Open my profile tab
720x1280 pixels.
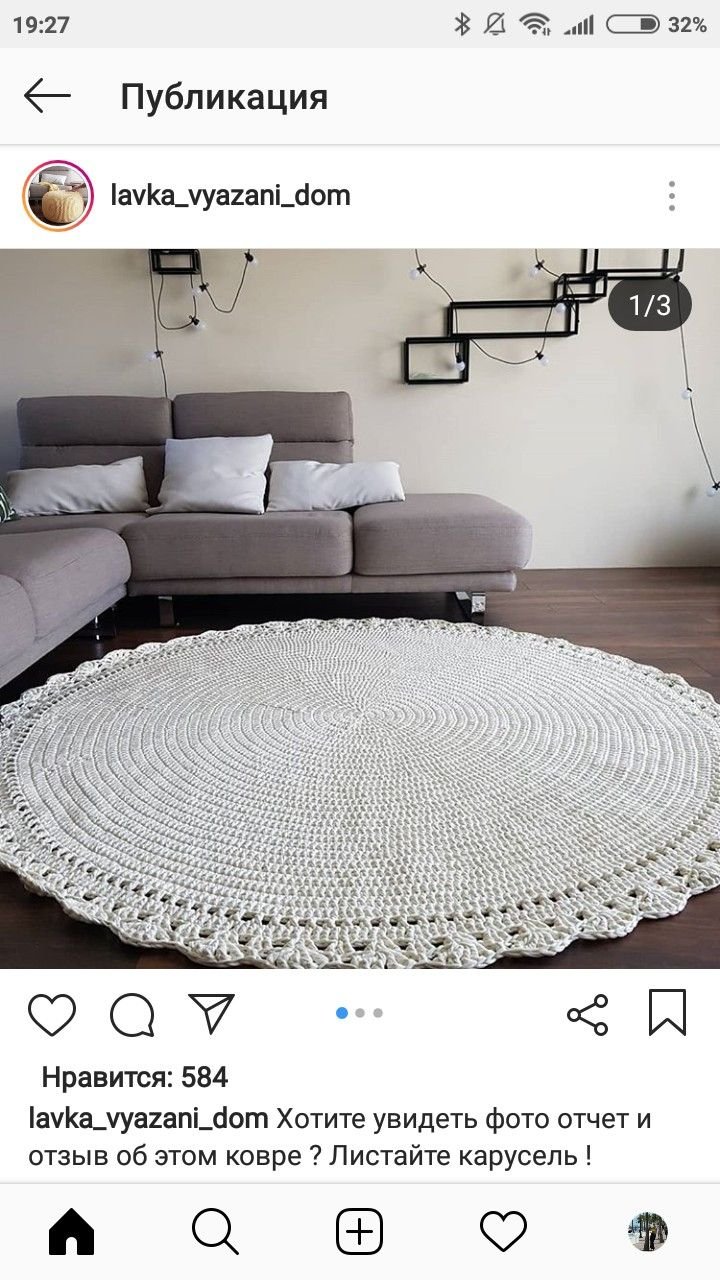point(648,1231)
